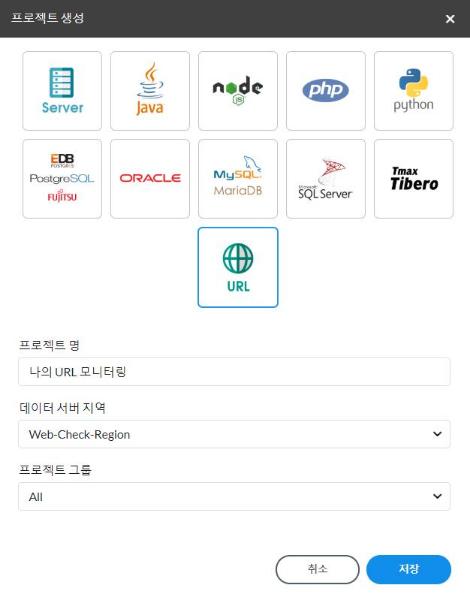This screenshot has width=470, height=597.
Task: Pick the Node.js project tile
Action: [x=238, y=91]
